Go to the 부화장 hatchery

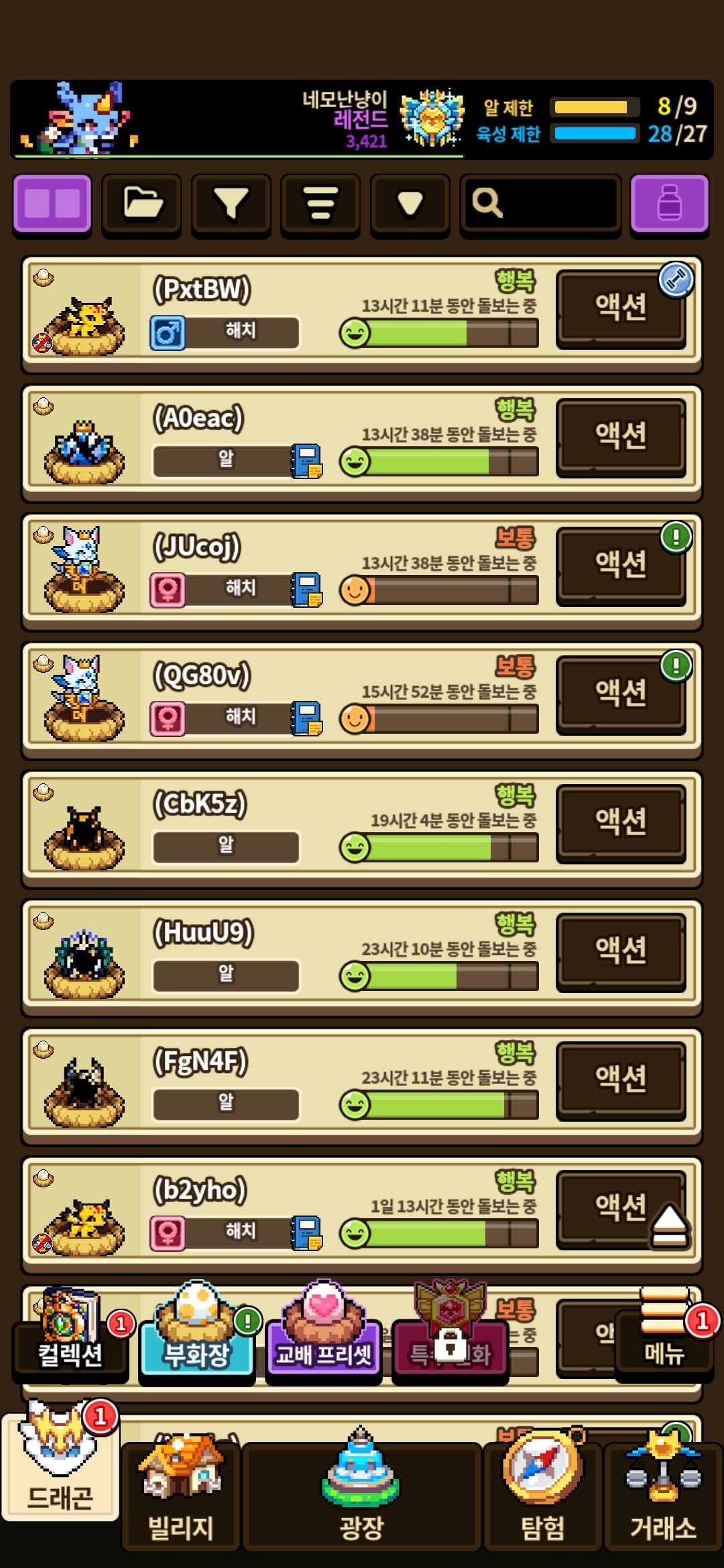(197, 1337)
